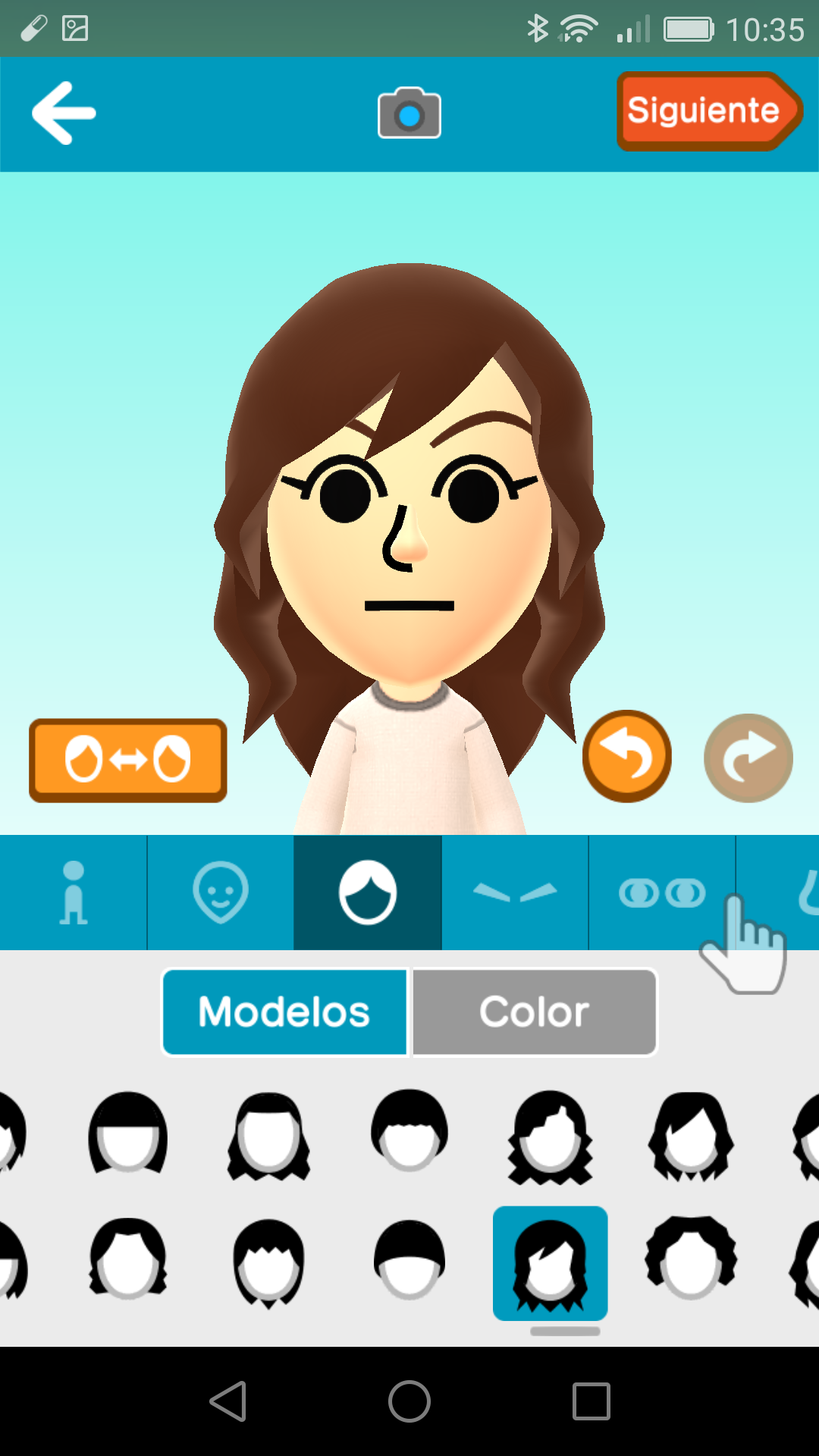This screenshot has width=819, height=1456.
Task: Select the highlighted long wavy hairstyle
Action: (551, 1263)
